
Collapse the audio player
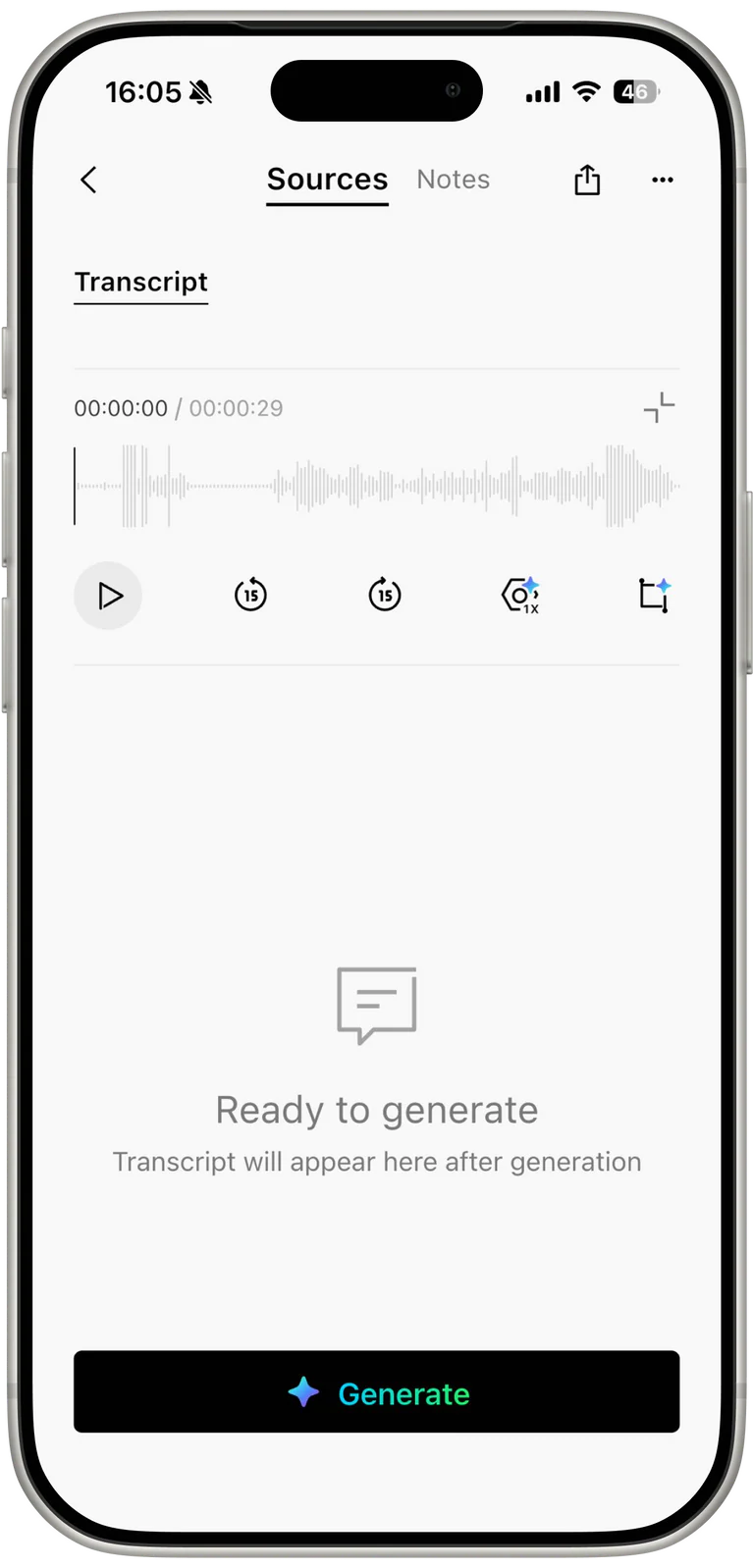(x=659, y=407)
